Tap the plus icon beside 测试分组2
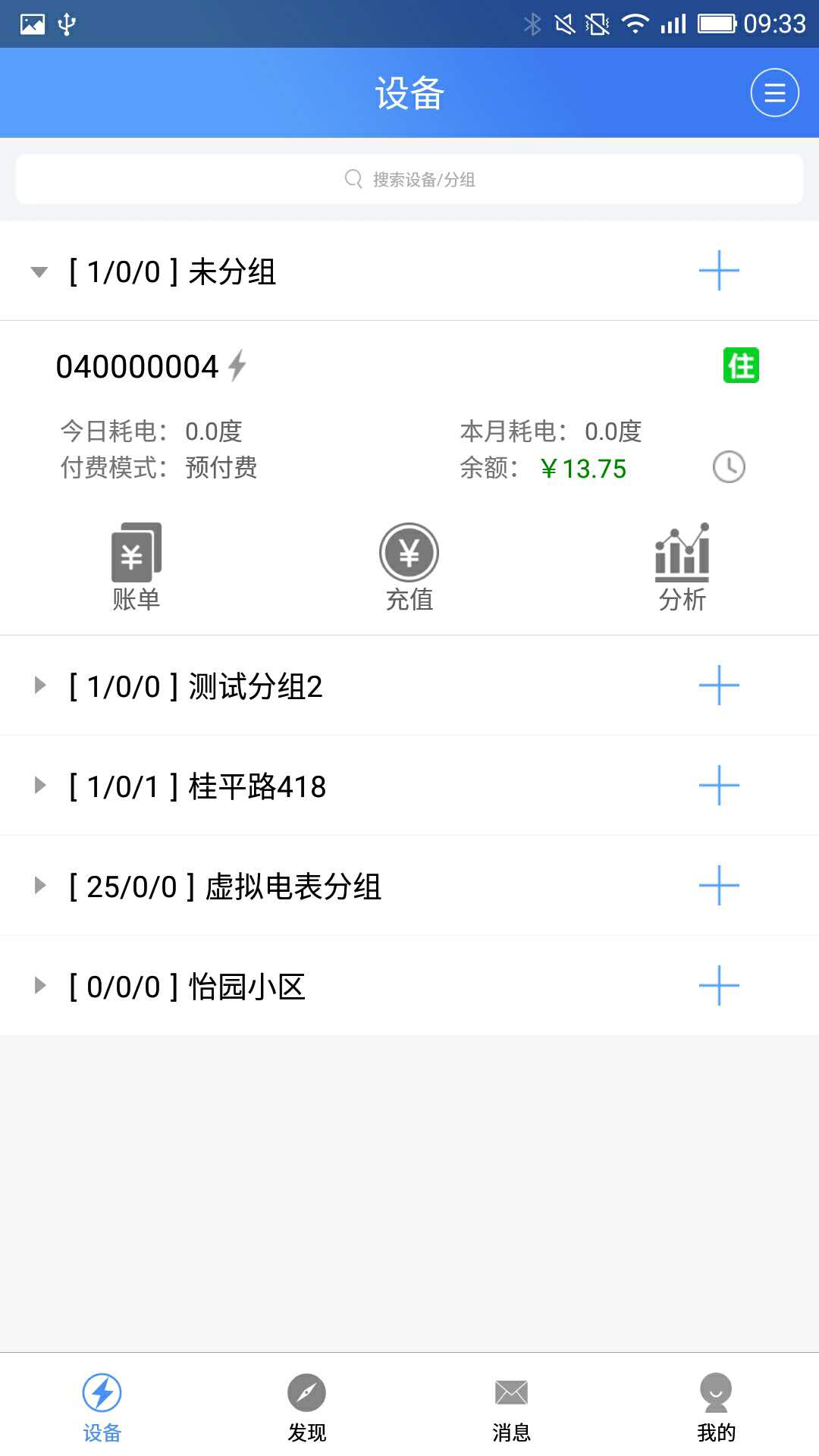Screen dimensions: 819x1456 pos(718,686)
